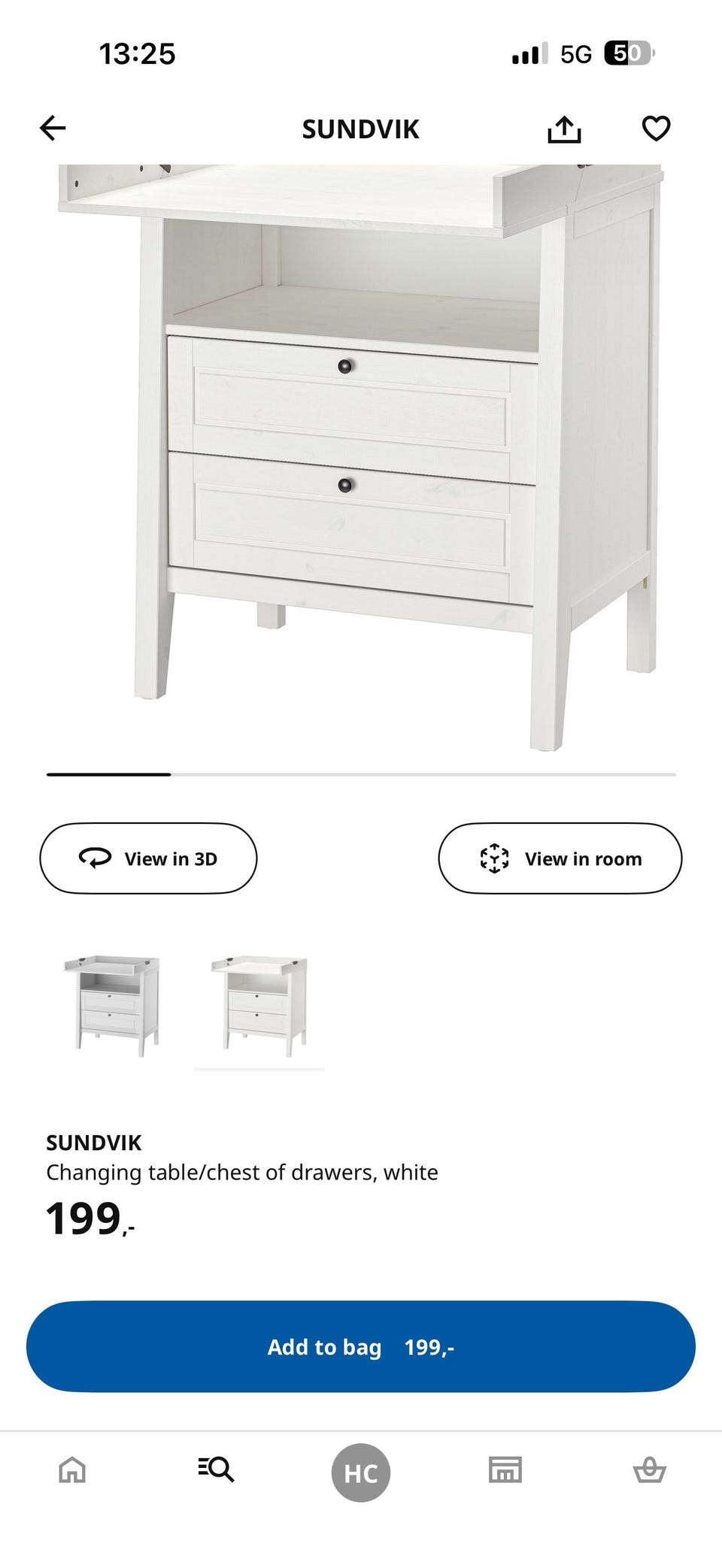Viewport: 722px width, 1568px height.
Task: Open the shopping basket tab
Action: tap(649, 1470)
